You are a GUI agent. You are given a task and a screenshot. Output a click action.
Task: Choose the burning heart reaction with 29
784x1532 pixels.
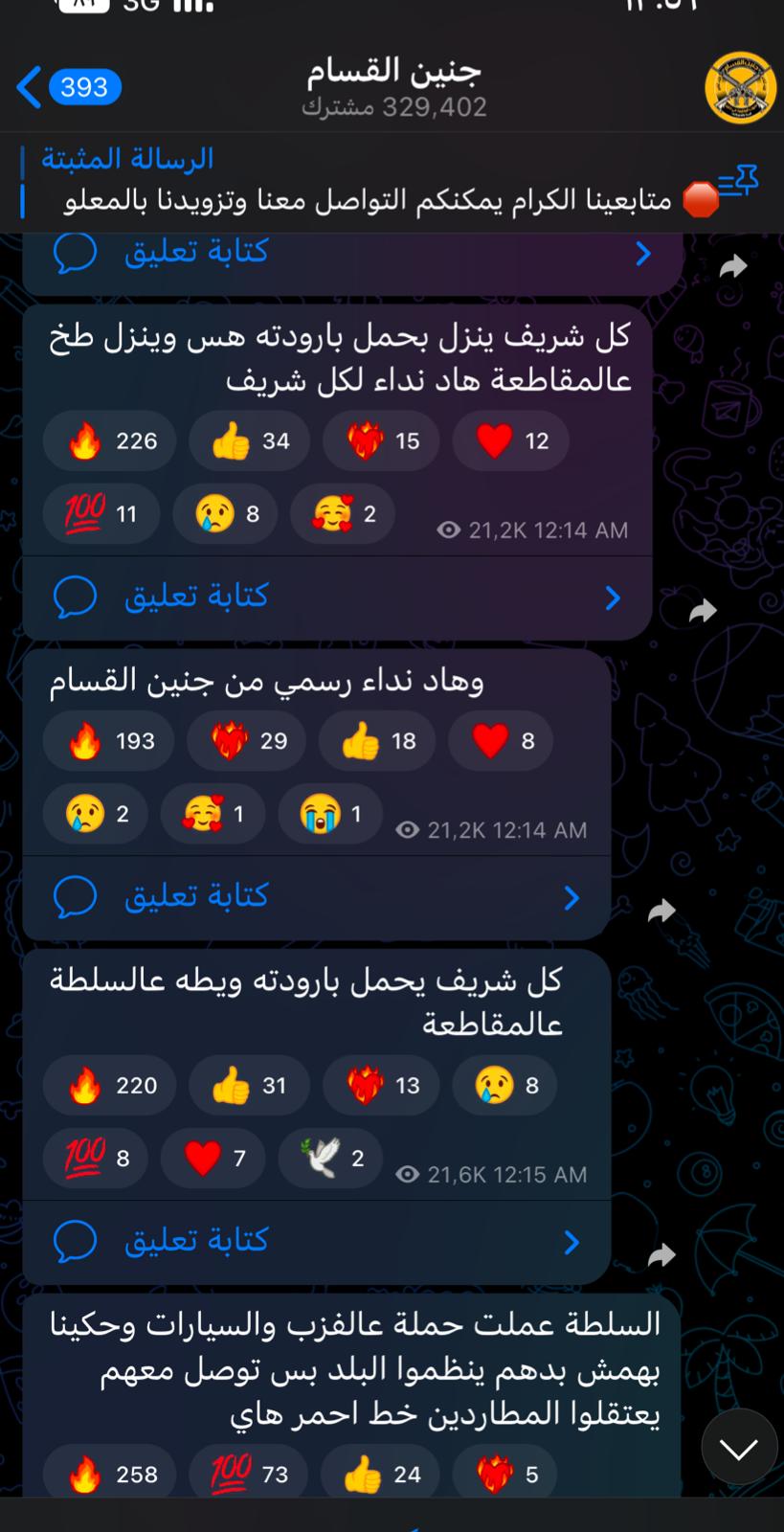(x=247, y=741)
